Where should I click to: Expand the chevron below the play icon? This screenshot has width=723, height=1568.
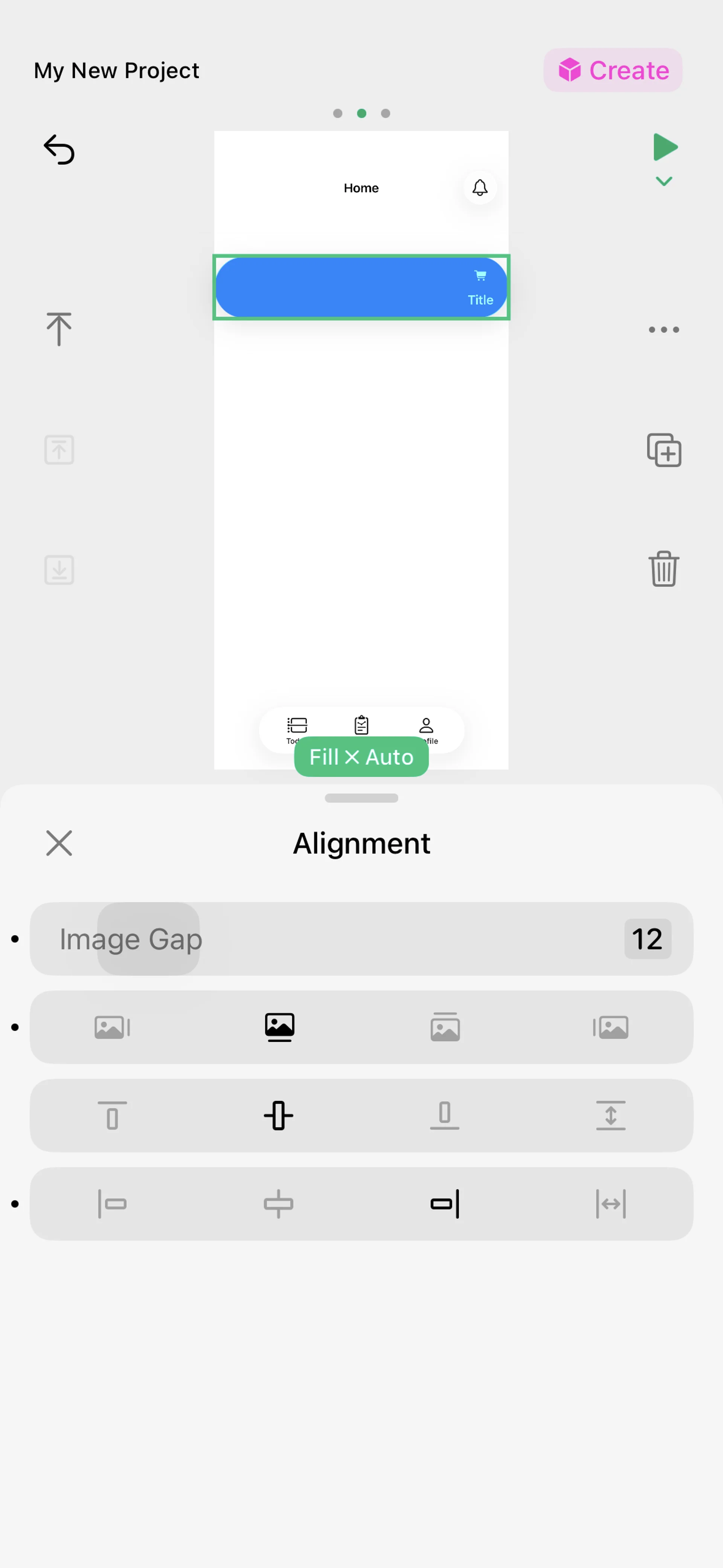(x=664, y=181)
